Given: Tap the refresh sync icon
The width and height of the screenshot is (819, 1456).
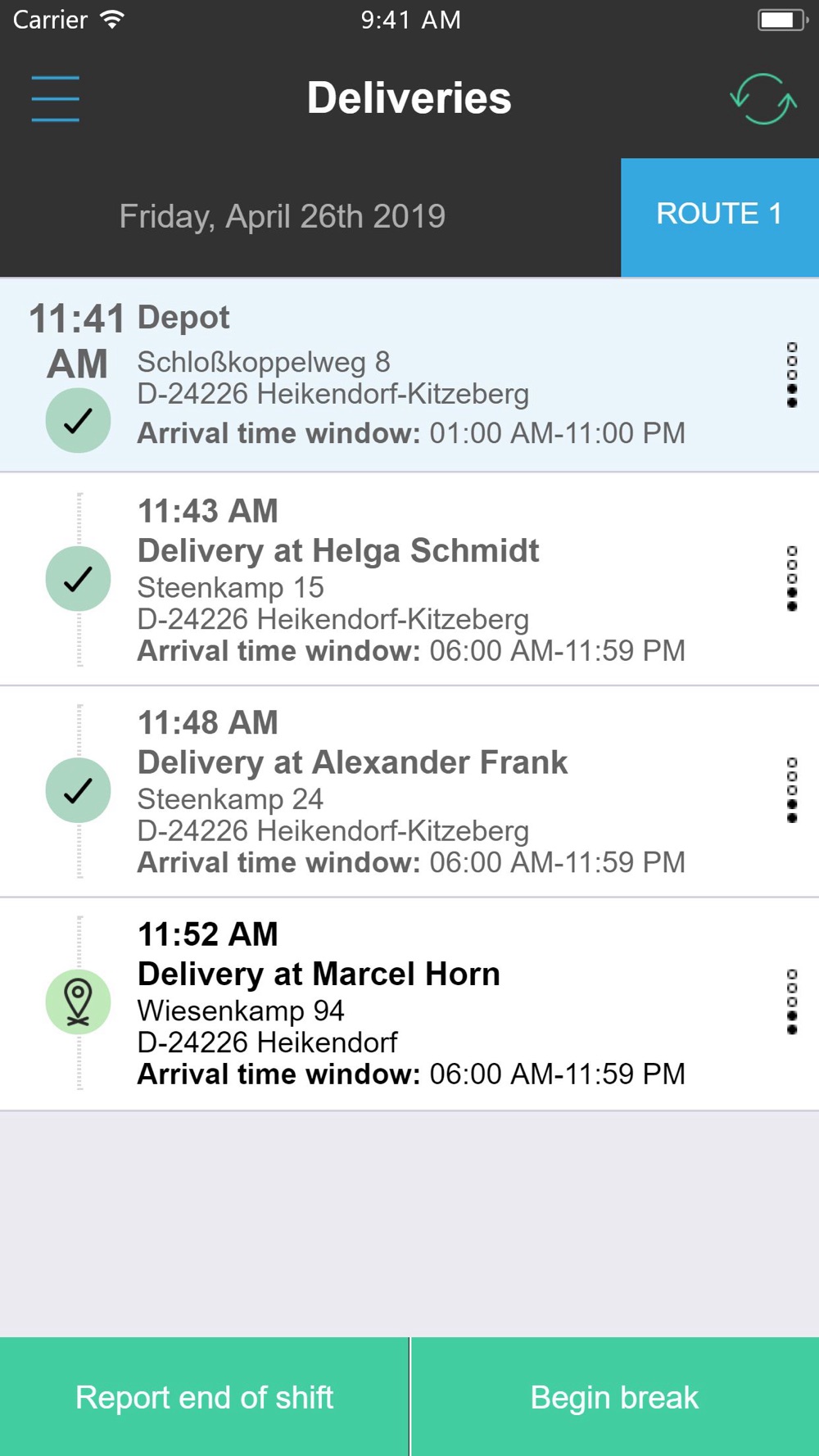Looking at the screenshot, I should click(763, 99).
